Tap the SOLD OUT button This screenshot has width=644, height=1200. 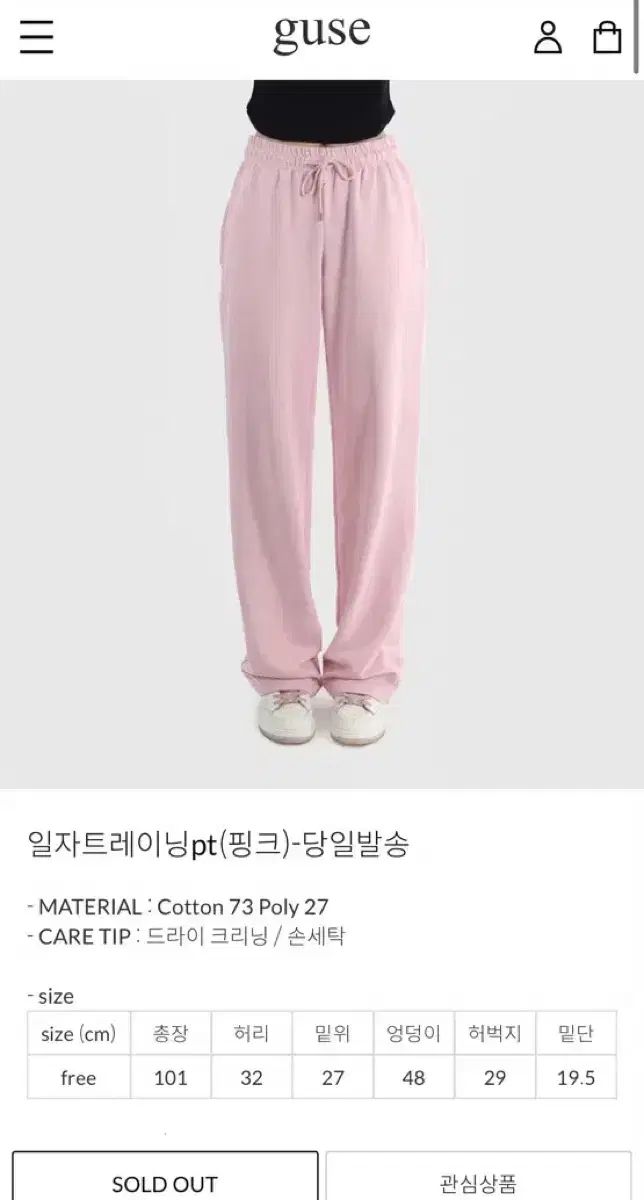pyautogui.click(x=165, y=1182)
